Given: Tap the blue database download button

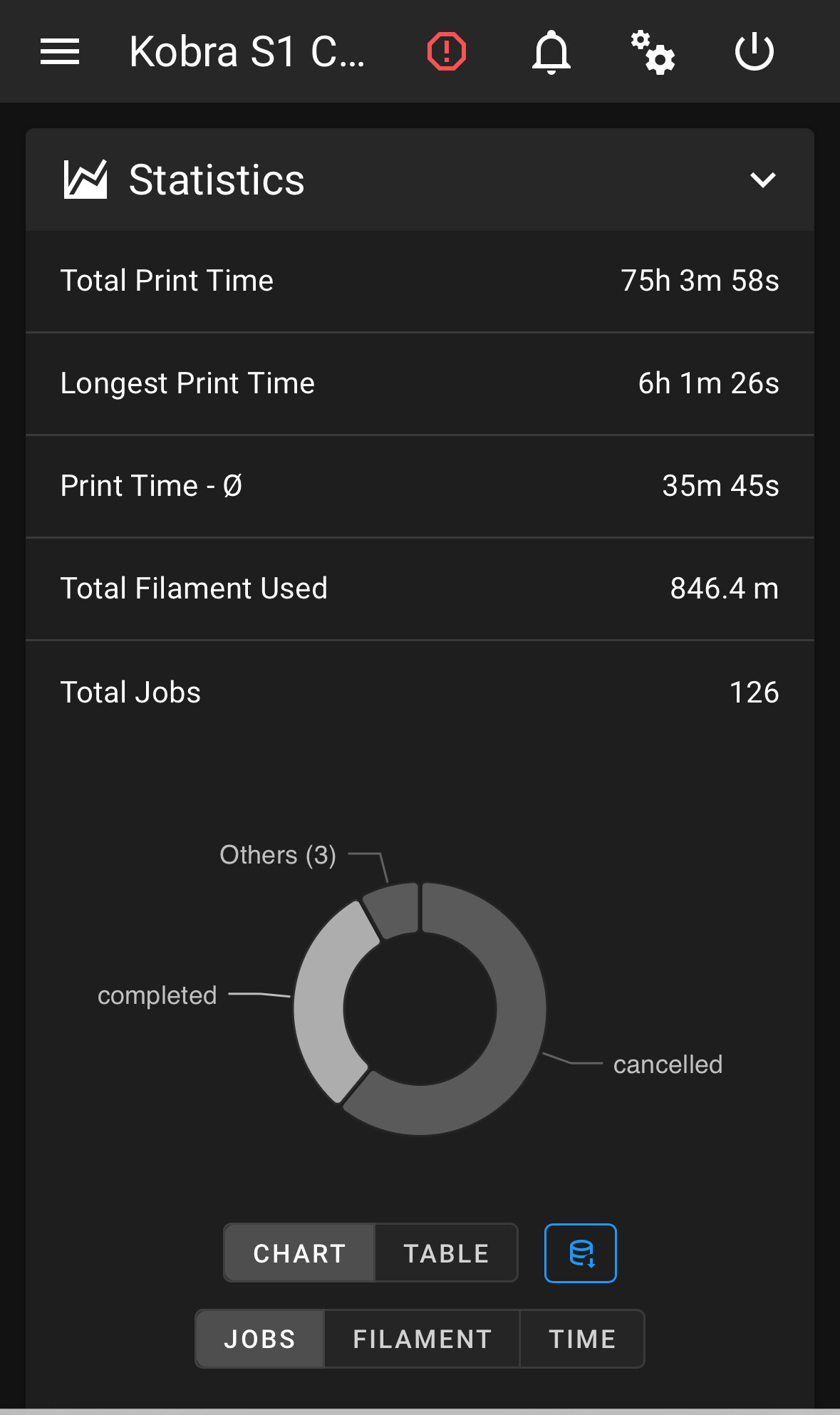Looking at the screenshot, I should (x=581, y=1253).
